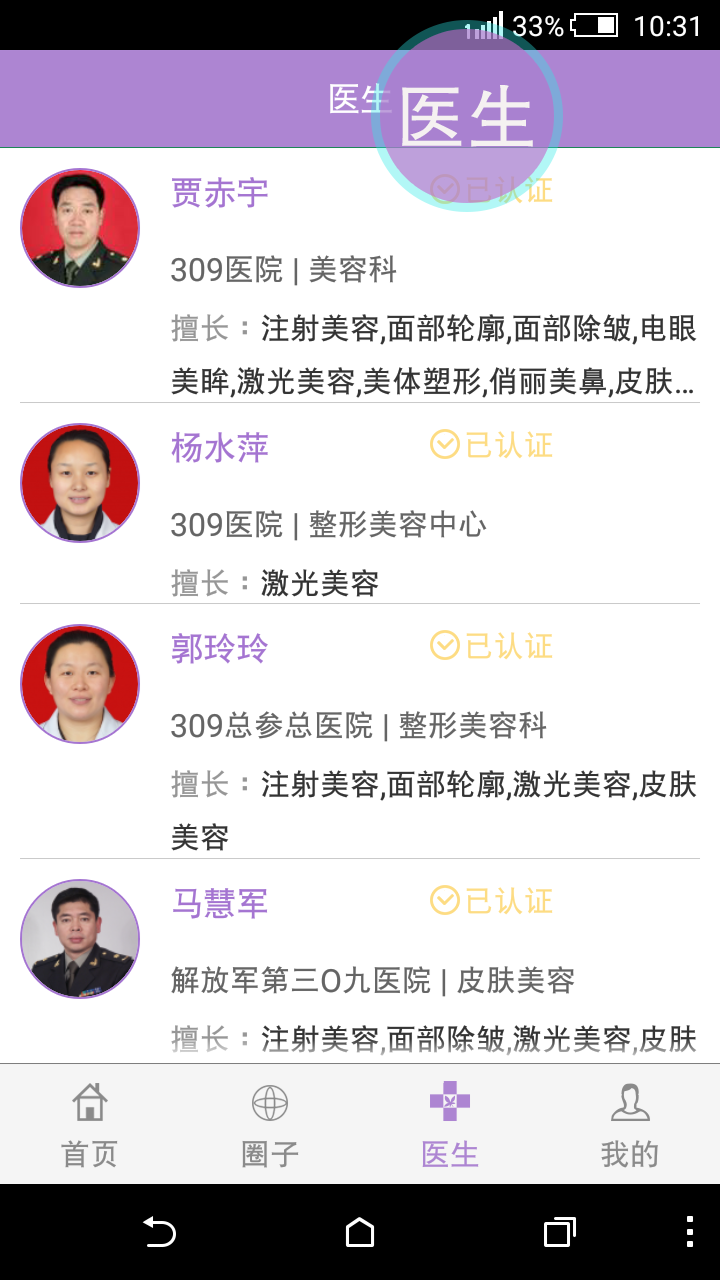Go to the system home screen
The height and width of the screenshot is (1280, 720).
[x=360, y=1232]
